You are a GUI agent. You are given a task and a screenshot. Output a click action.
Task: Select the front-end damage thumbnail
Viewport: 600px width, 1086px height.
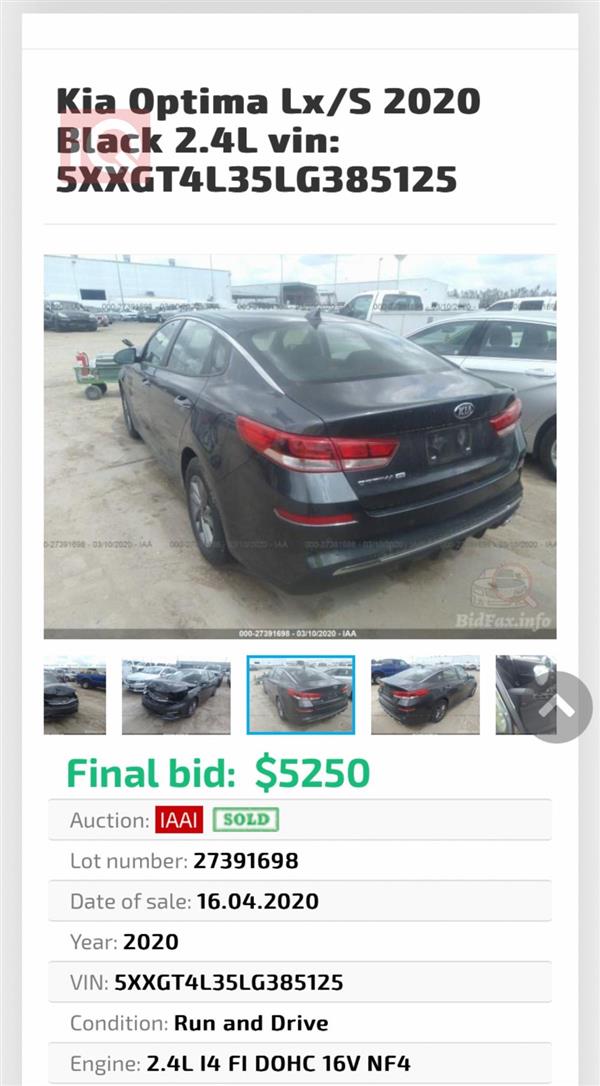tap(176, 696)
